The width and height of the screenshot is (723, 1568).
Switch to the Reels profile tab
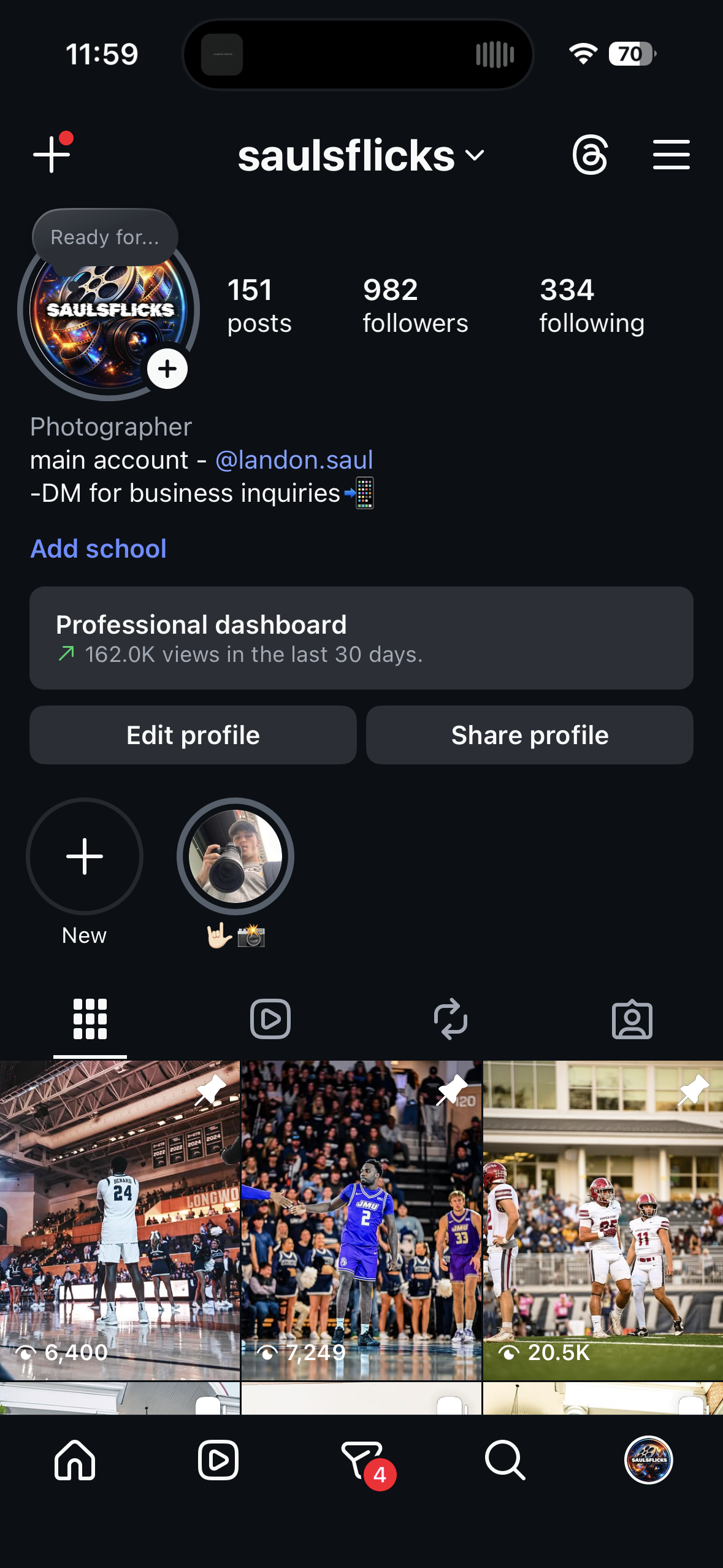(x=270, y=1019)
